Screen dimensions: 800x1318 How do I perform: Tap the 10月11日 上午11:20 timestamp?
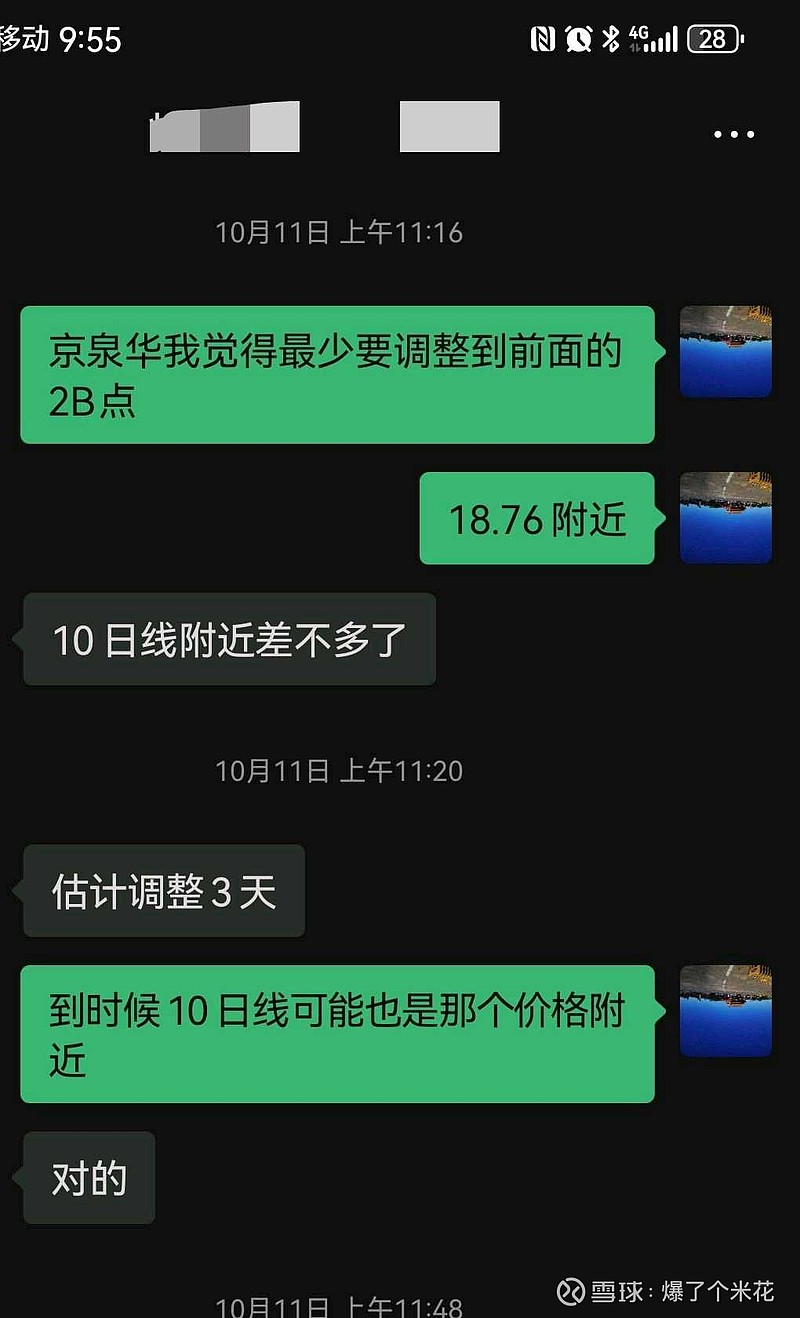point(338,771)
